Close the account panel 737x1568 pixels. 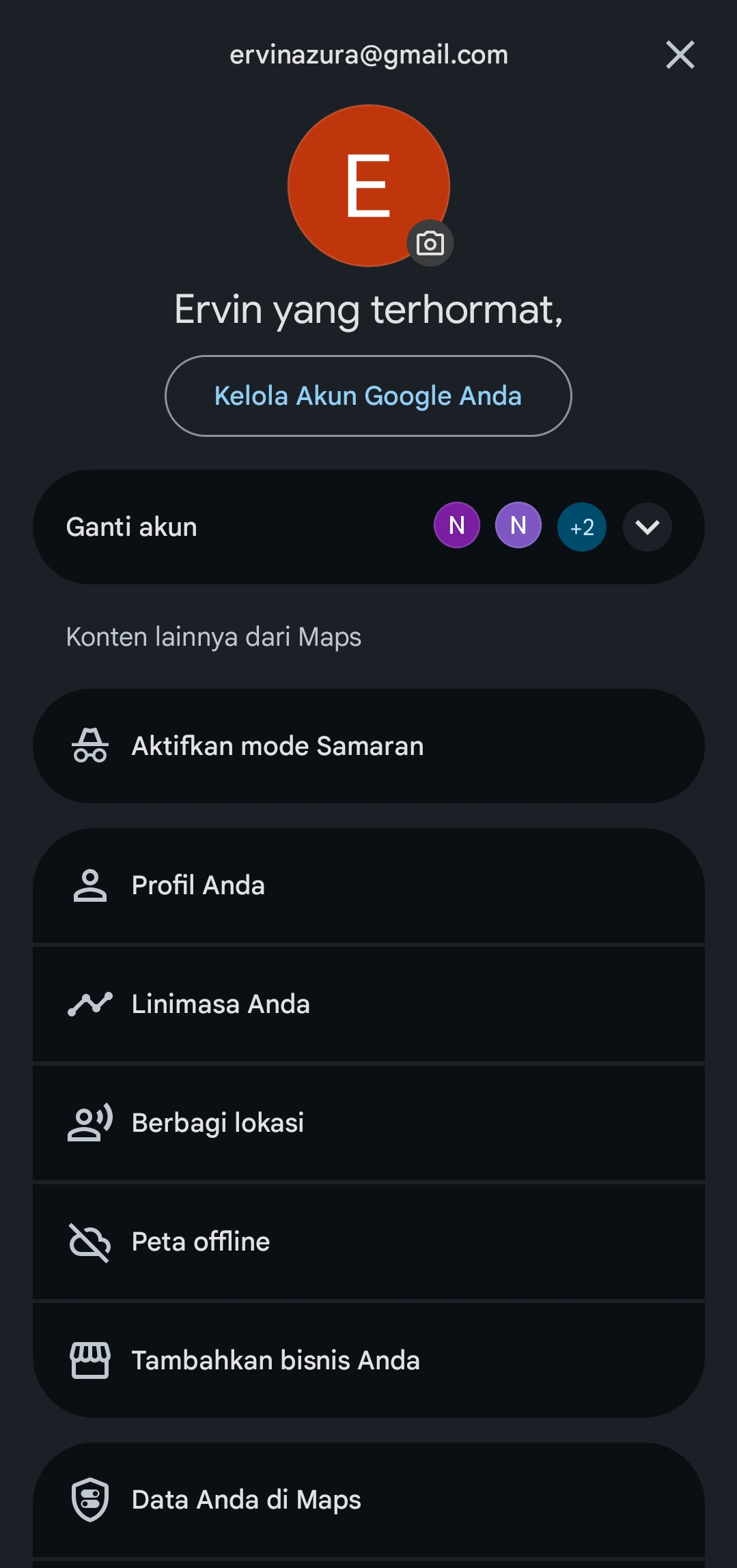680,55
